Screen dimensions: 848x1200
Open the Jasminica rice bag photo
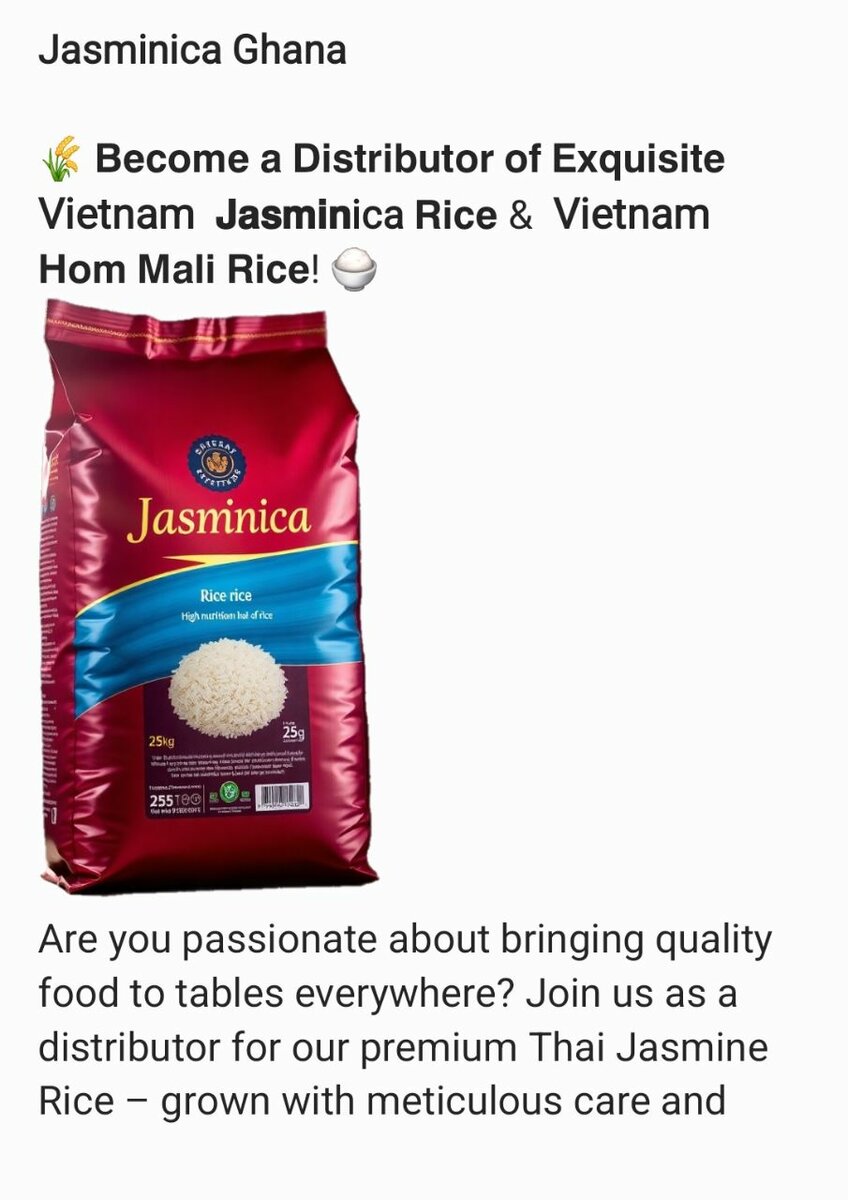(208, 595)
